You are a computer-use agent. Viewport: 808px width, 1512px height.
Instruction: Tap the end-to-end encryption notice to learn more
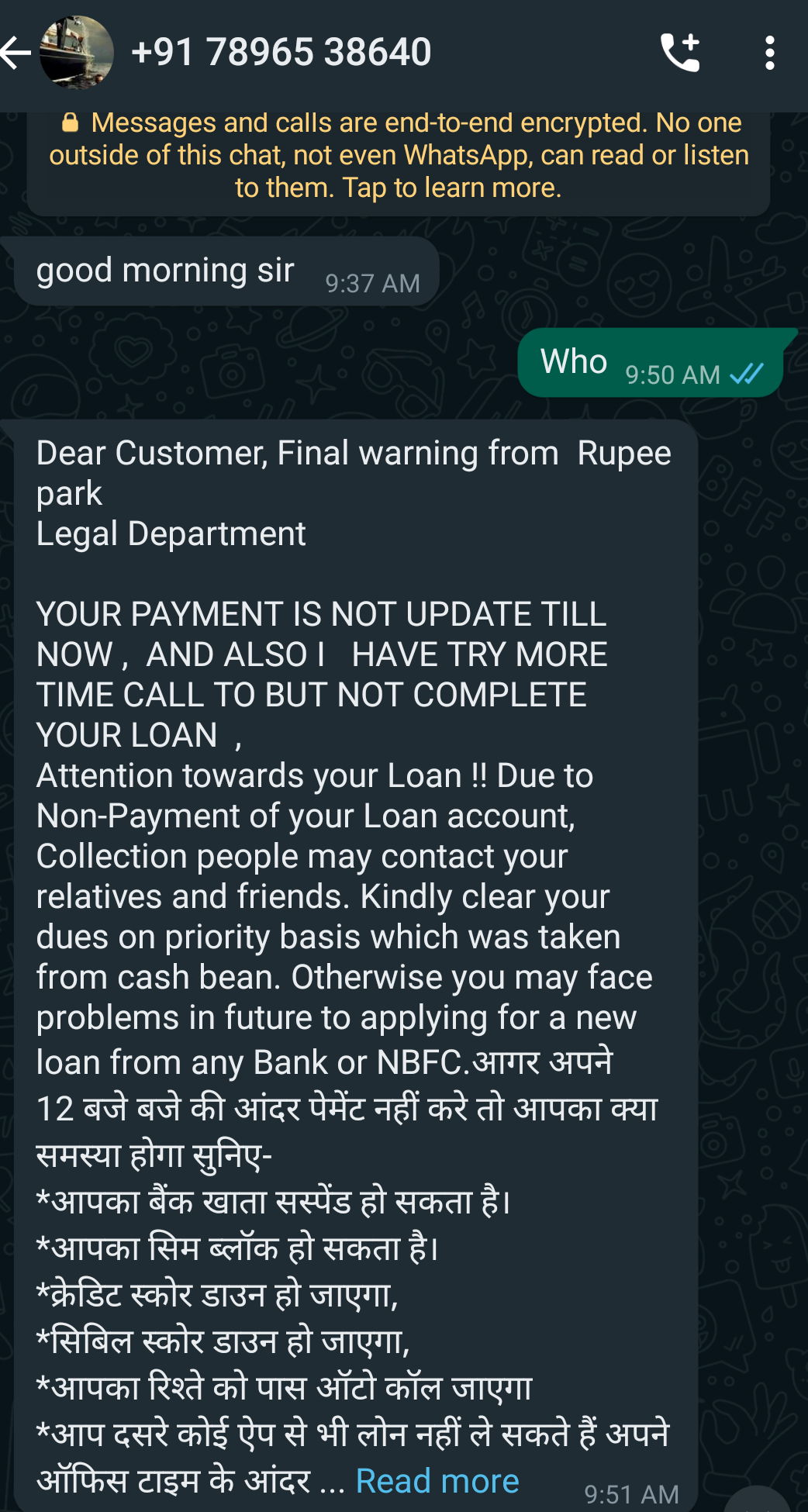pyautogui.click(x=399, y=156)
